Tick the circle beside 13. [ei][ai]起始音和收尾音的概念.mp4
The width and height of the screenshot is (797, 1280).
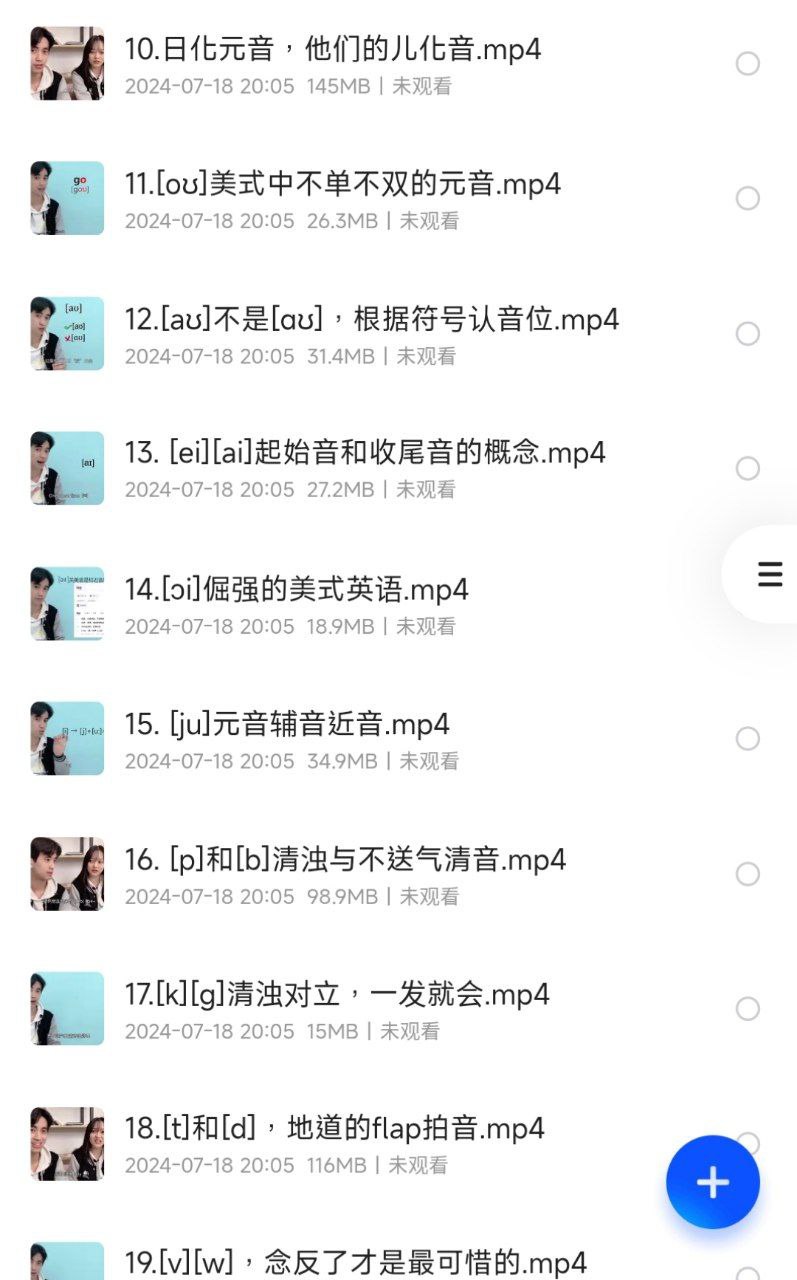point(748,468)
